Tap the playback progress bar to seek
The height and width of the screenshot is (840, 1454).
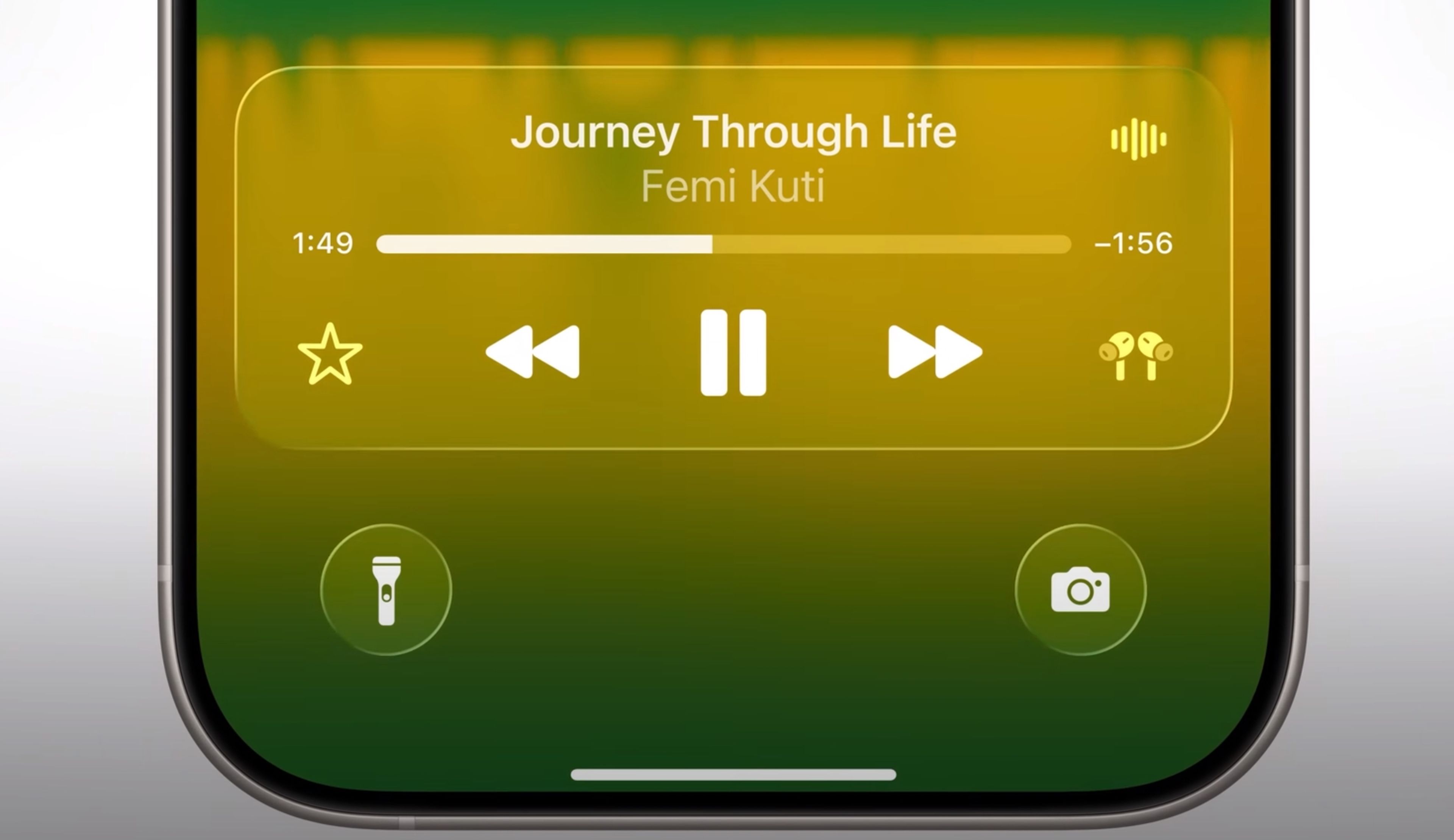724,244
